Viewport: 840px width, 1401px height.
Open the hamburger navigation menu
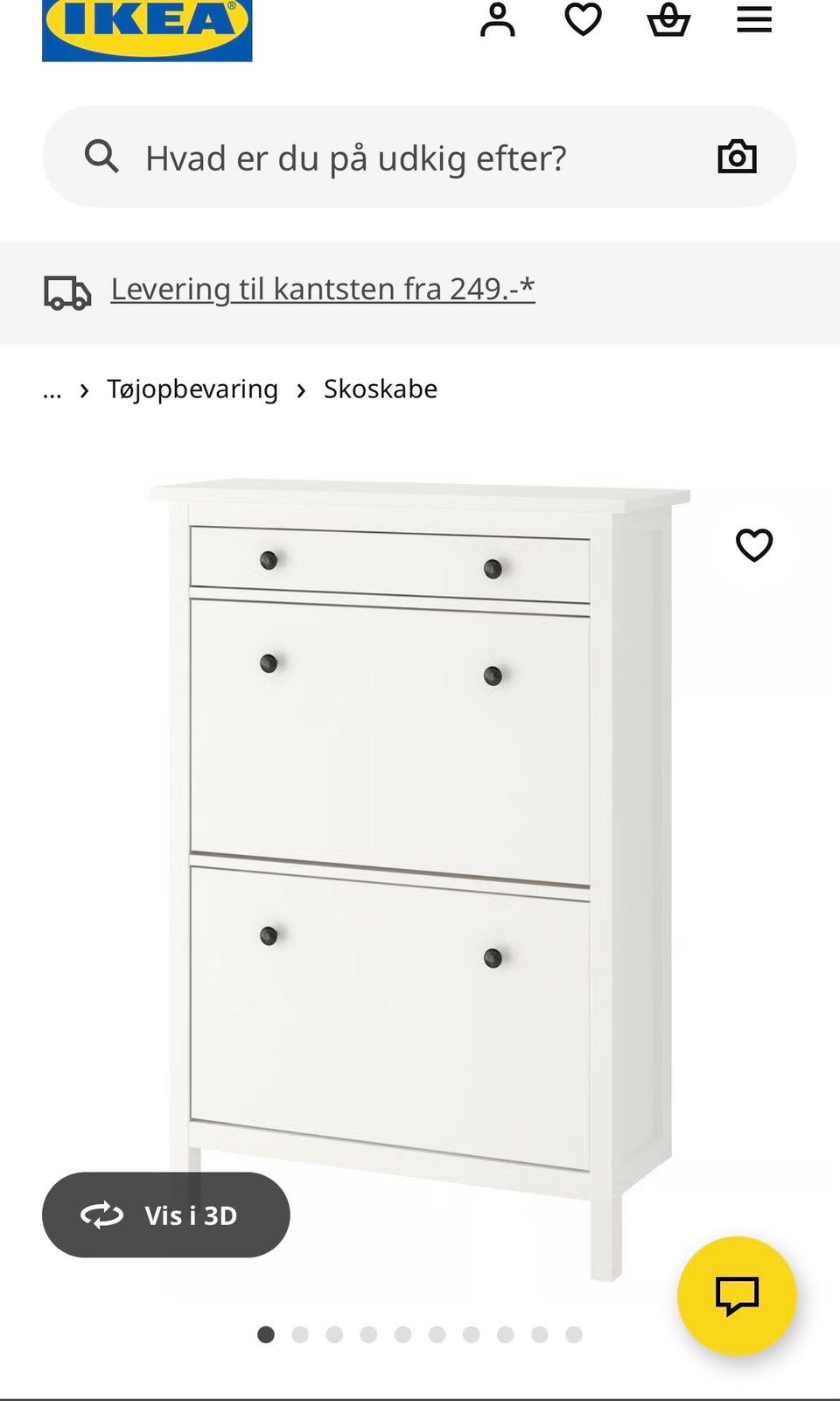(754, 20)
